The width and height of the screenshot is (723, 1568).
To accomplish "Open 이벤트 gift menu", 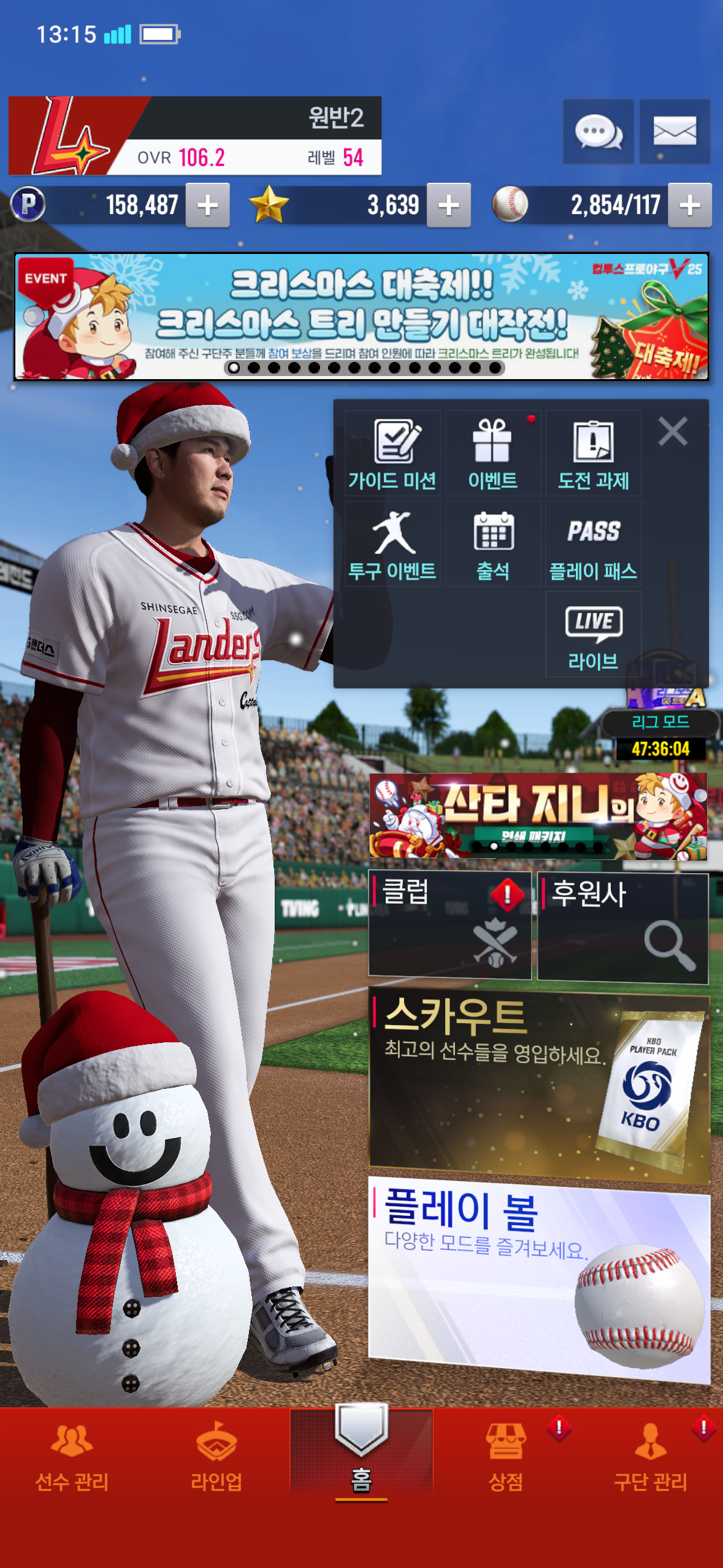I will pyautogui.click(x=492, y=454).
